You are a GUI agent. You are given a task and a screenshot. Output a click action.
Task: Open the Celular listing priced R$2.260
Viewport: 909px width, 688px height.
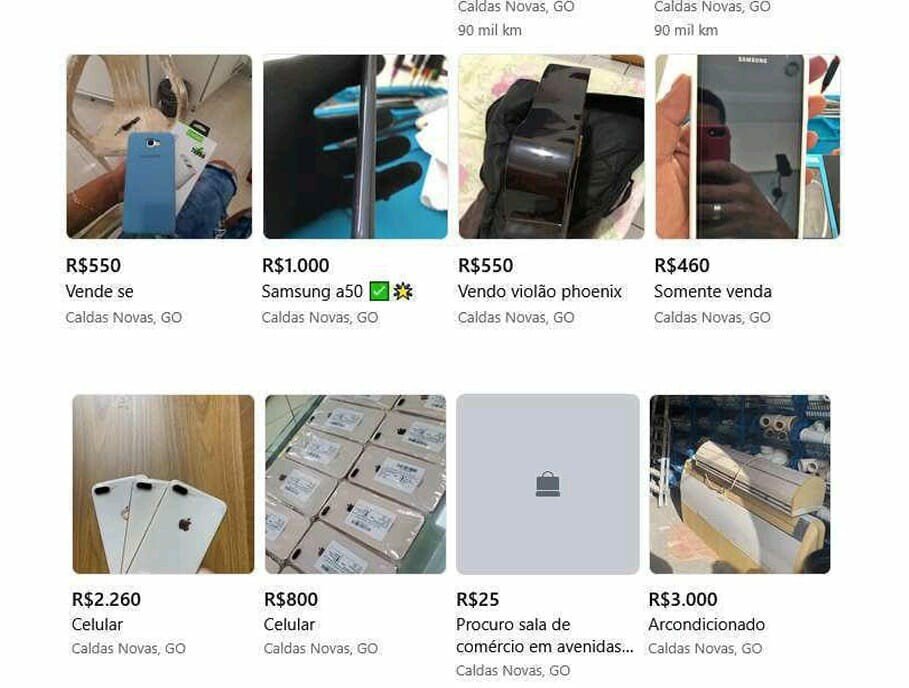(163, 484)
